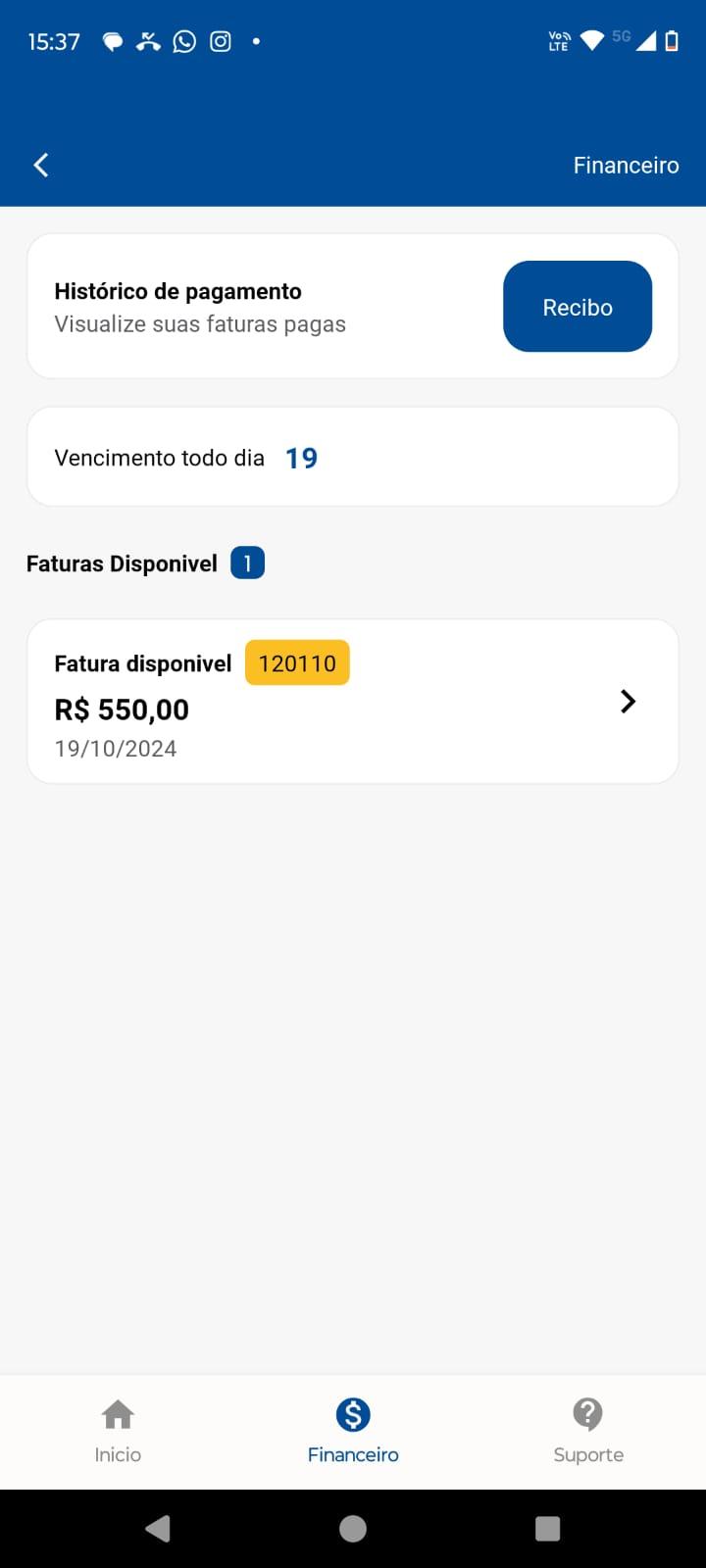Select the Financeiro bottom tab
This screenshot has height=1568, width=706.
coord(353,1432)
